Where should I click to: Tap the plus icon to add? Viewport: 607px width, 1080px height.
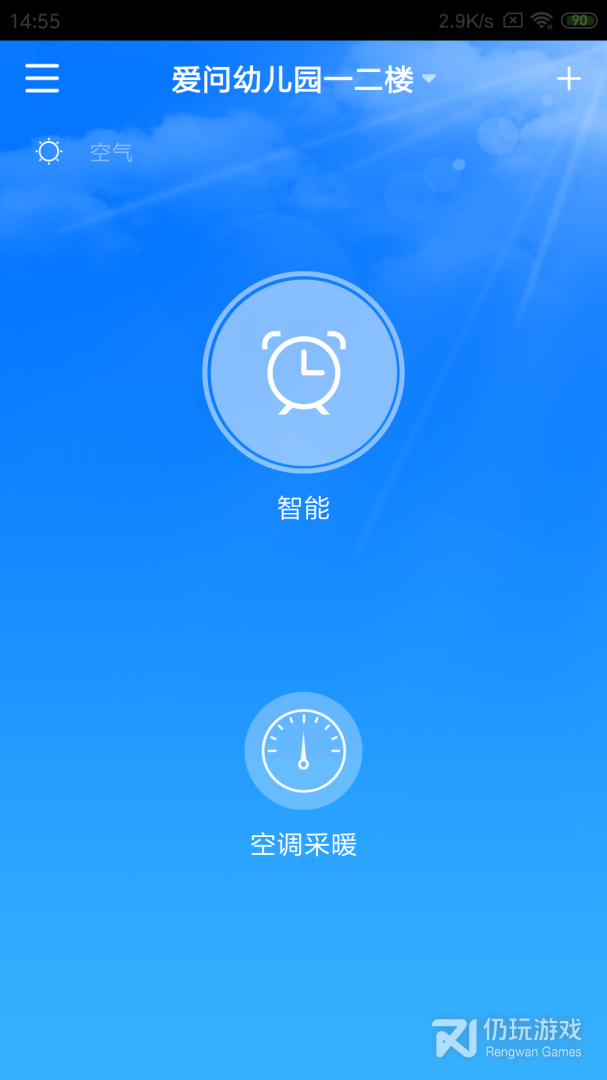[568, 79]
